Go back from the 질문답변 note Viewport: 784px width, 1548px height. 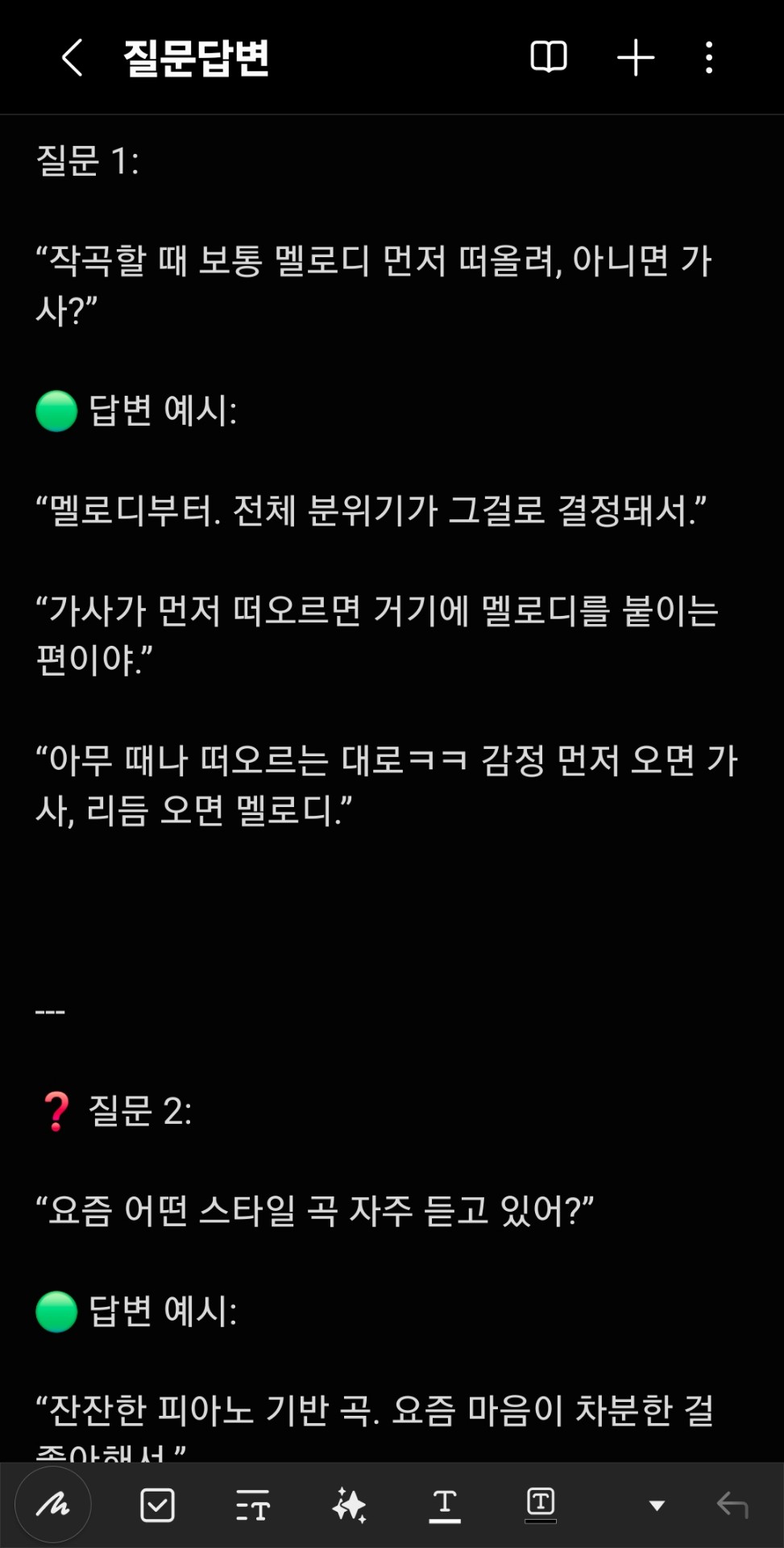click(73, 58)
